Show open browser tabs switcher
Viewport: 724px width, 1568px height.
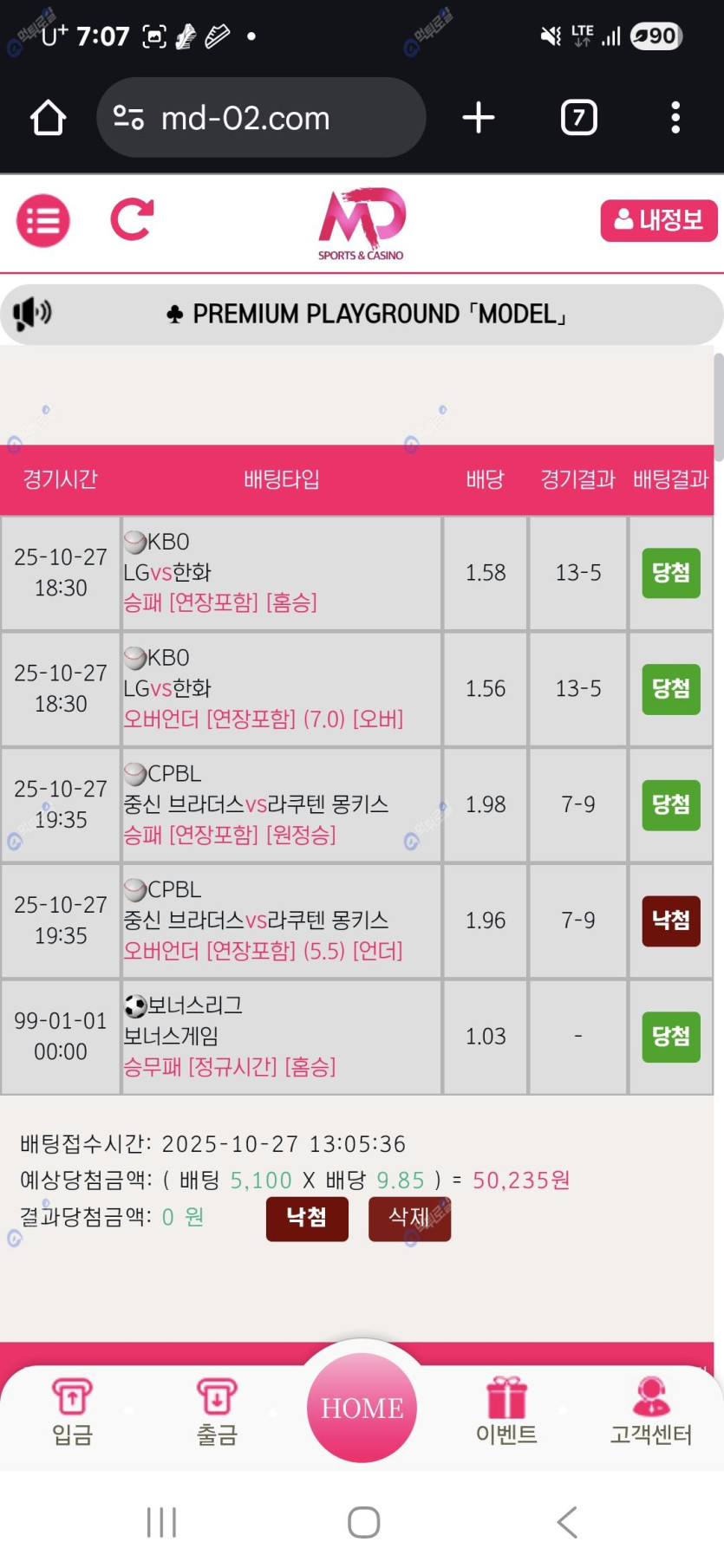[x=578, y=118]
